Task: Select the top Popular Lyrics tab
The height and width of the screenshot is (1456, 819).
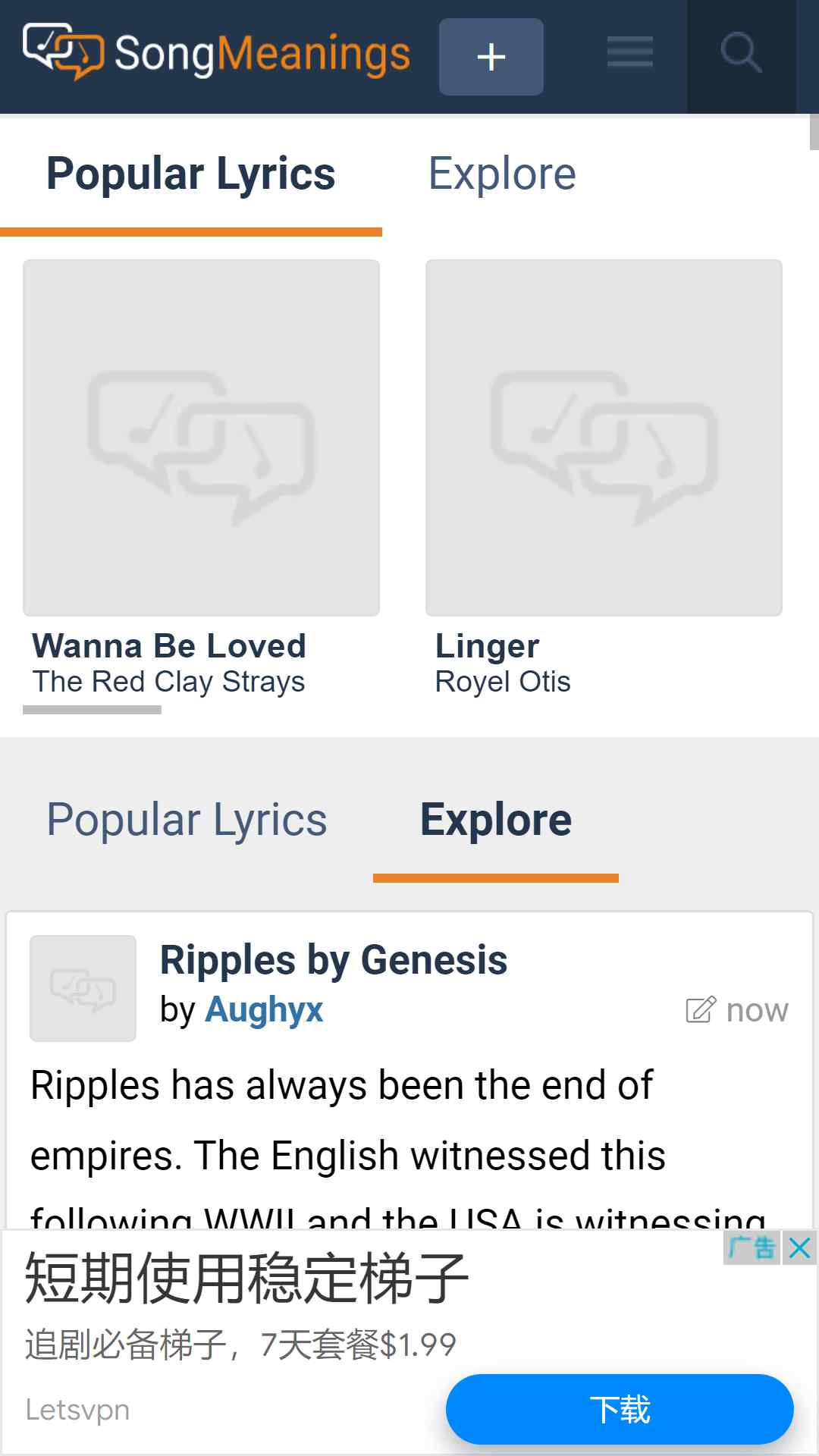Action: click(x=190, y=174)
